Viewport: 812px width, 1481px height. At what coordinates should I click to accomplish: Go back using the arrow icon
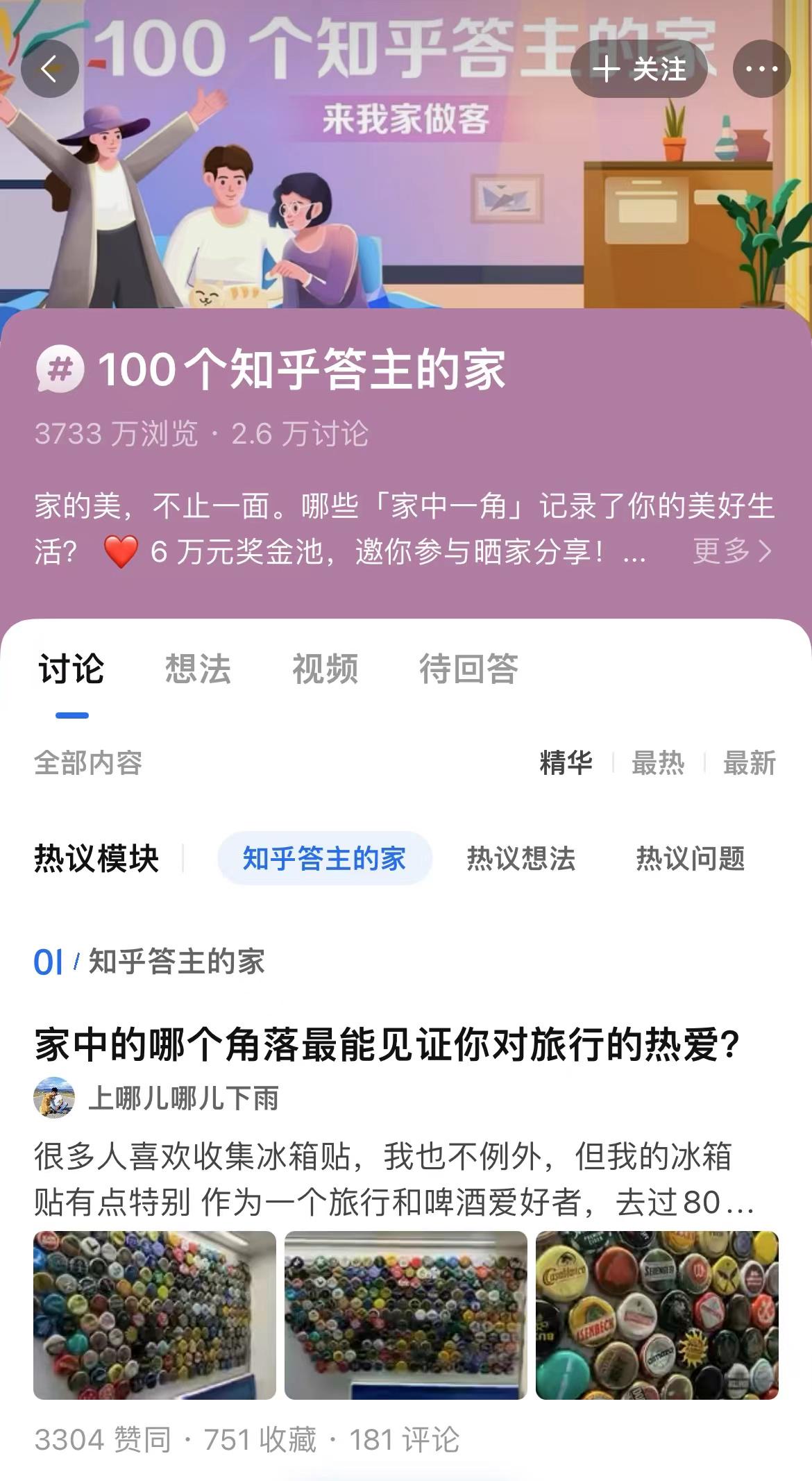point(49,69)
